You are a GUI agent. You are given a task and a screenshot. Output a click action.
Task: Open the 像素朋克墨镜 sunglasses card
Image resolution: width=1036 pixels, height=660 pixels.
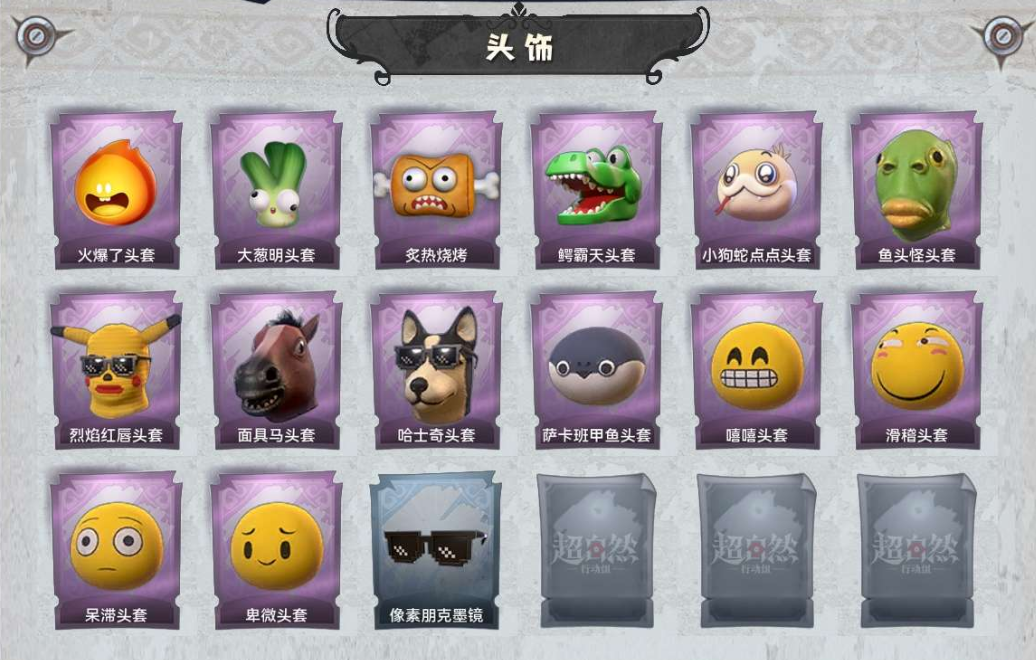tap(436, 550)
